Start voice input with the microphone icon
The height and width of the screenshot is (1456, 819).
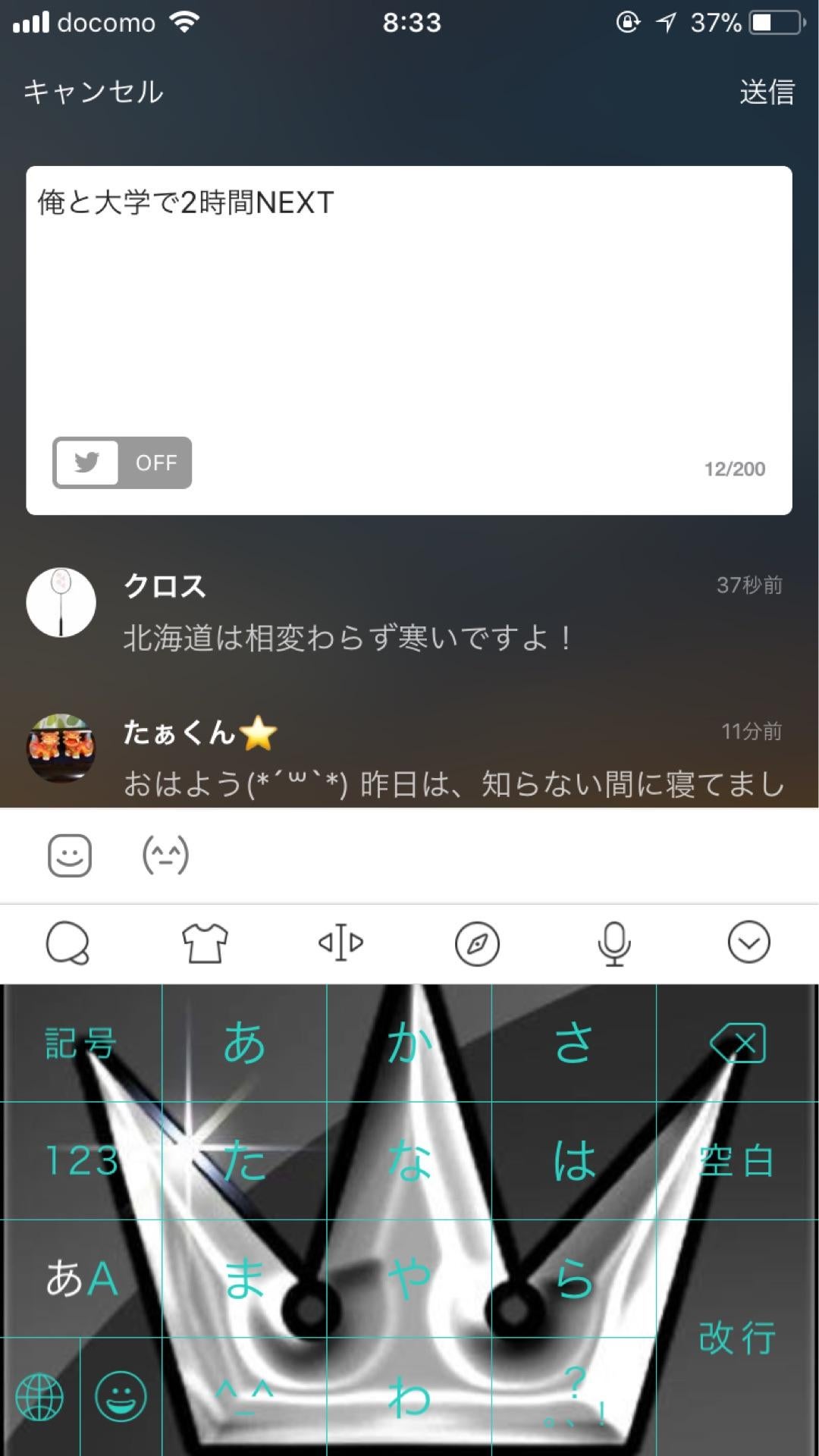[x=614, y=942]
